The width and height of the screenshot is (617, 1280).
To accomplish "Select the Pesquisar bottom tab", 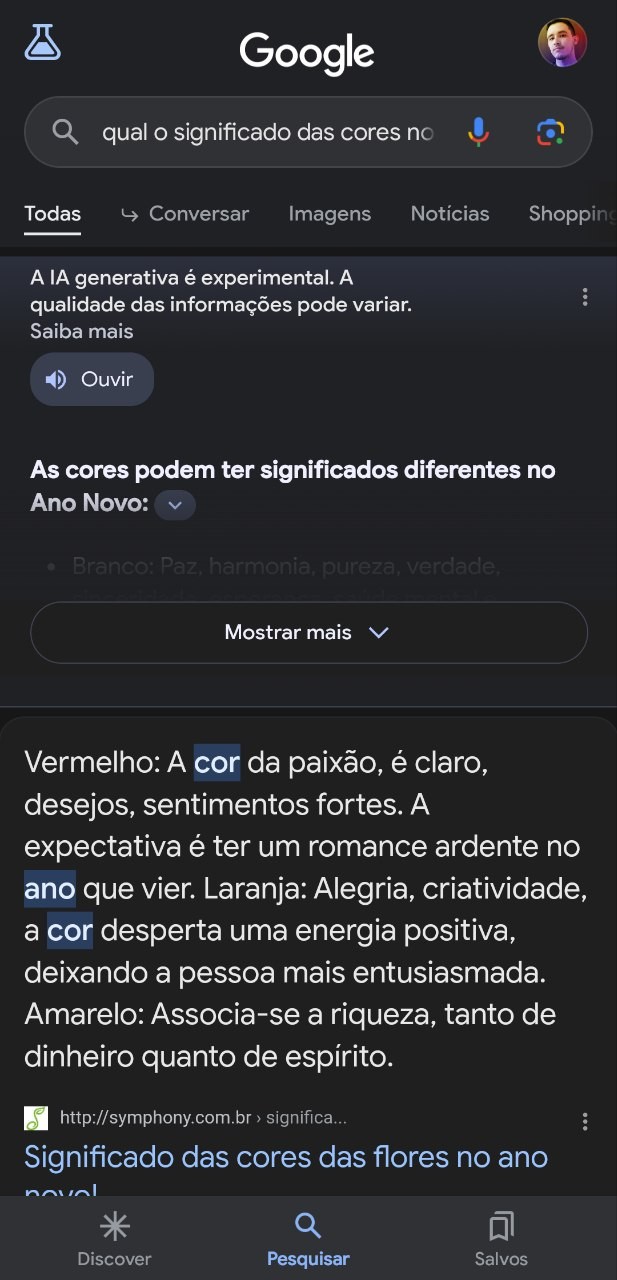I will pos(308,1240).
